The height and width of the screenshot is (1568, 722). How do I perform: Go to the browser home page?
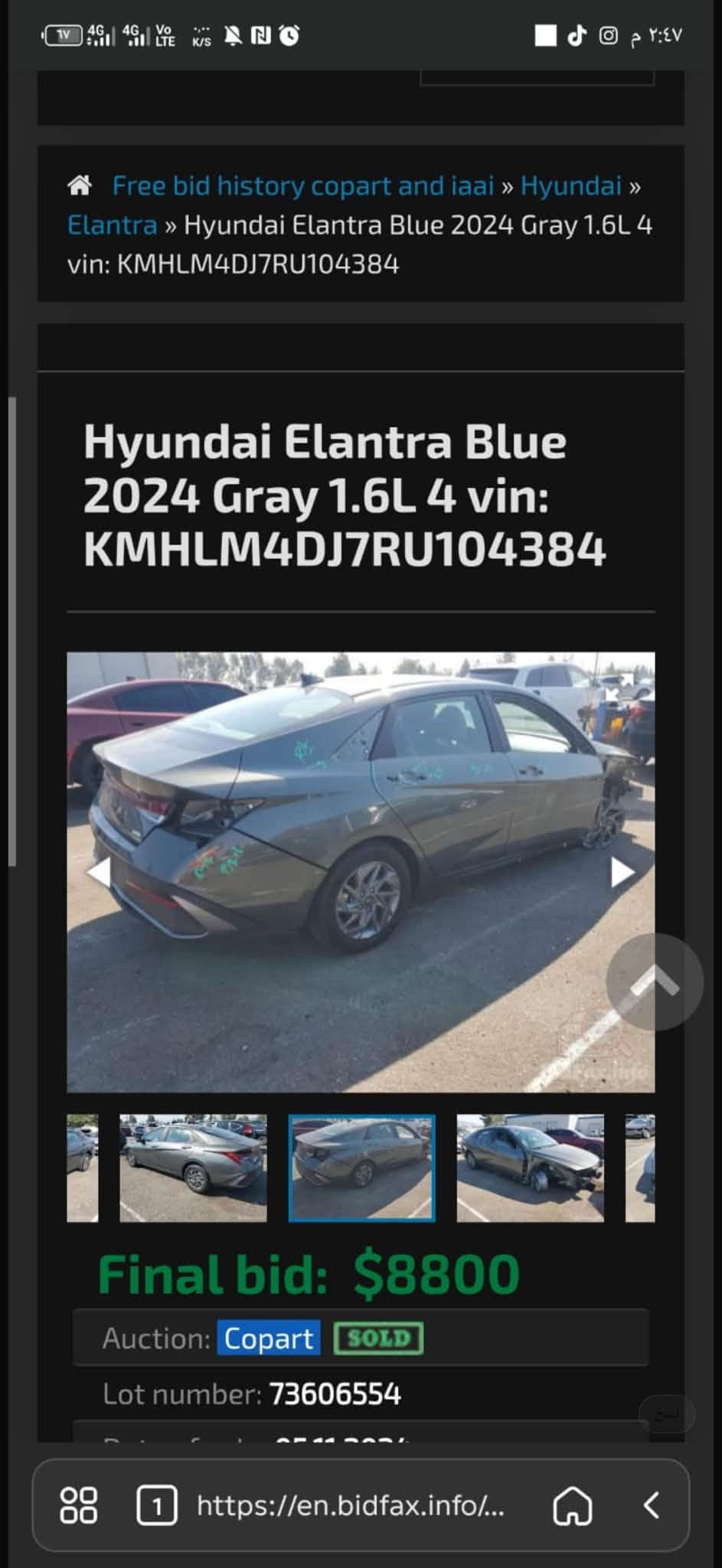click(x=573, y=1505)
